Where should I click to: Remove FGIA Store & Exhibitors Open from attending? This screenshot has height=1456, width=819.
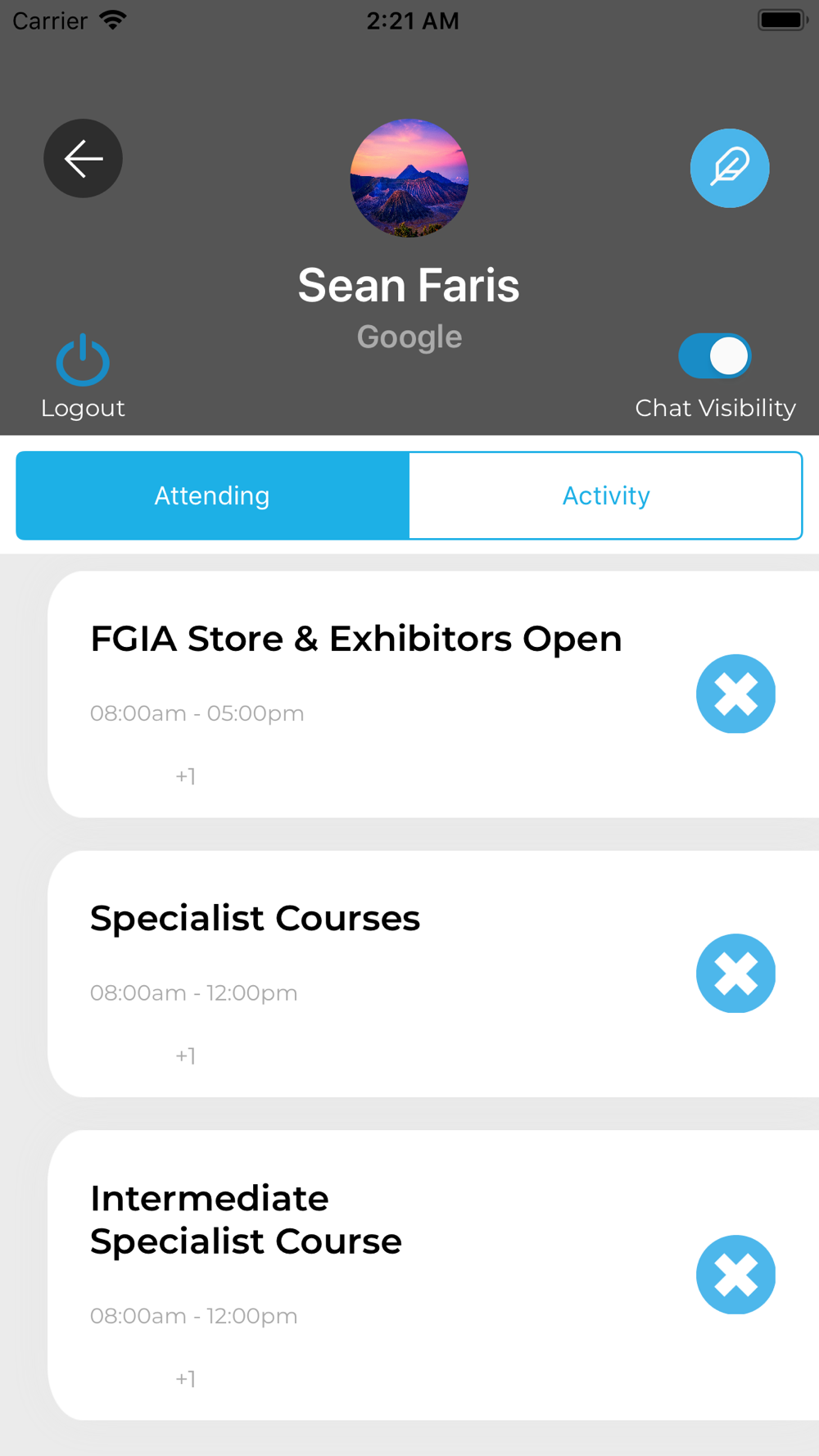tap(735, 694)
